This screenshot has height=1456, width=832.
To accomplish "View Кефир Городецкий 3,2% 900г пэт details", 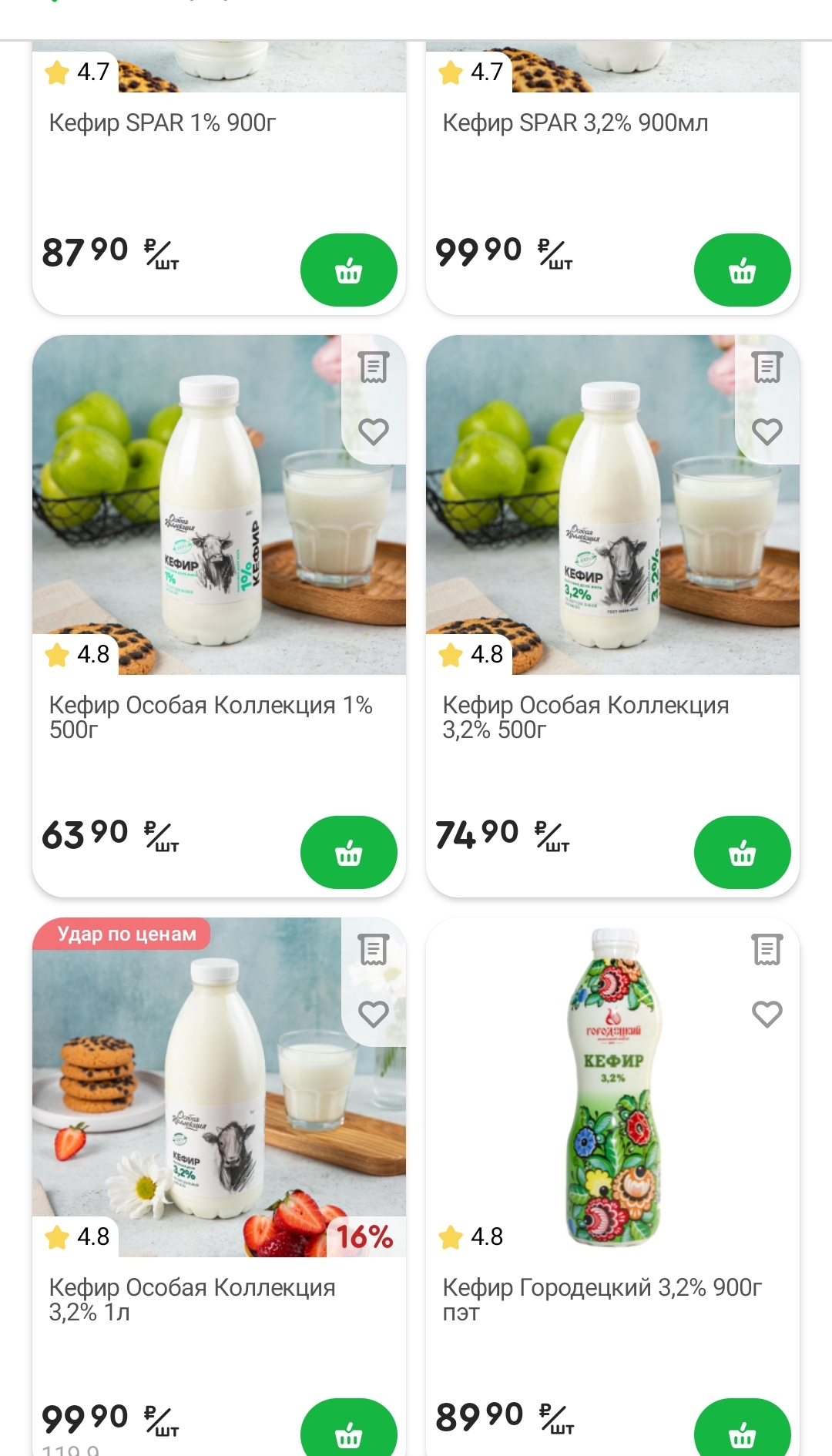I will tap(601, 1299).
